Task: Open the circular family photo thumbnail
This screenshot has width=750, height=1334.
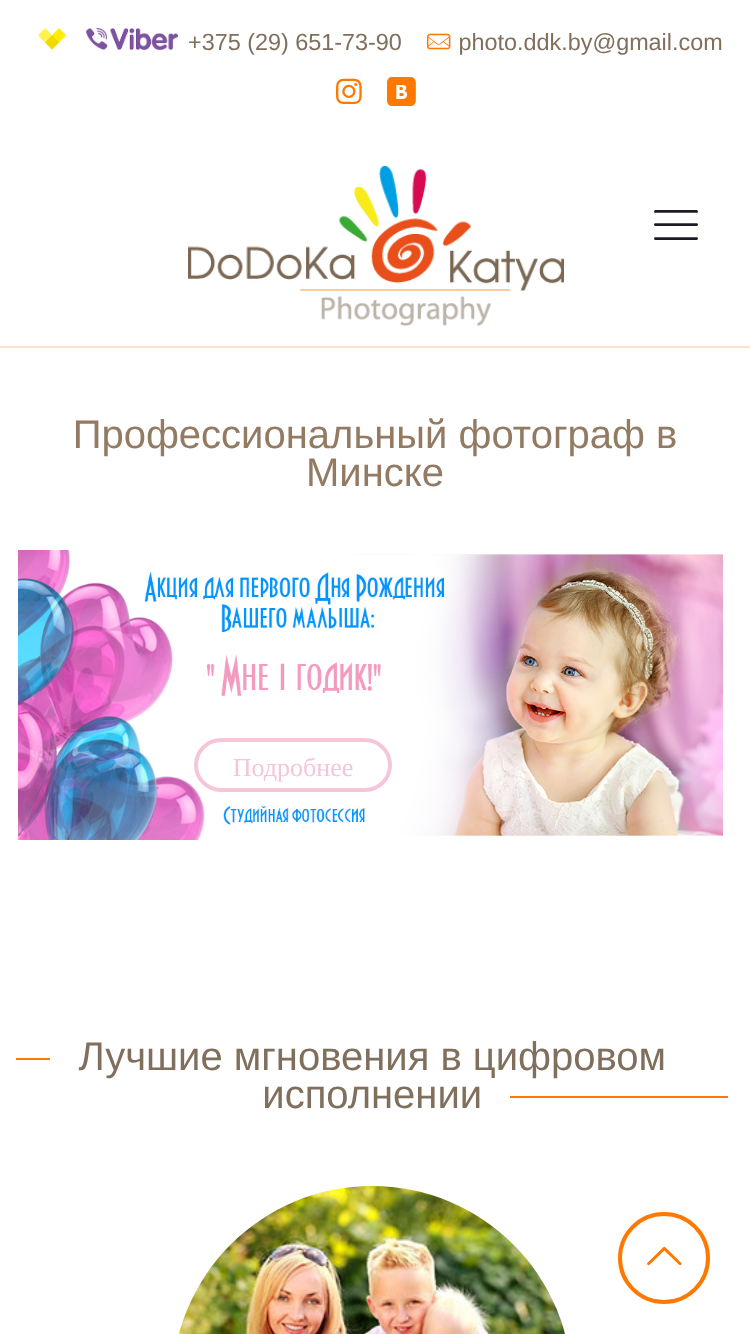Action: click(372, 1260)
